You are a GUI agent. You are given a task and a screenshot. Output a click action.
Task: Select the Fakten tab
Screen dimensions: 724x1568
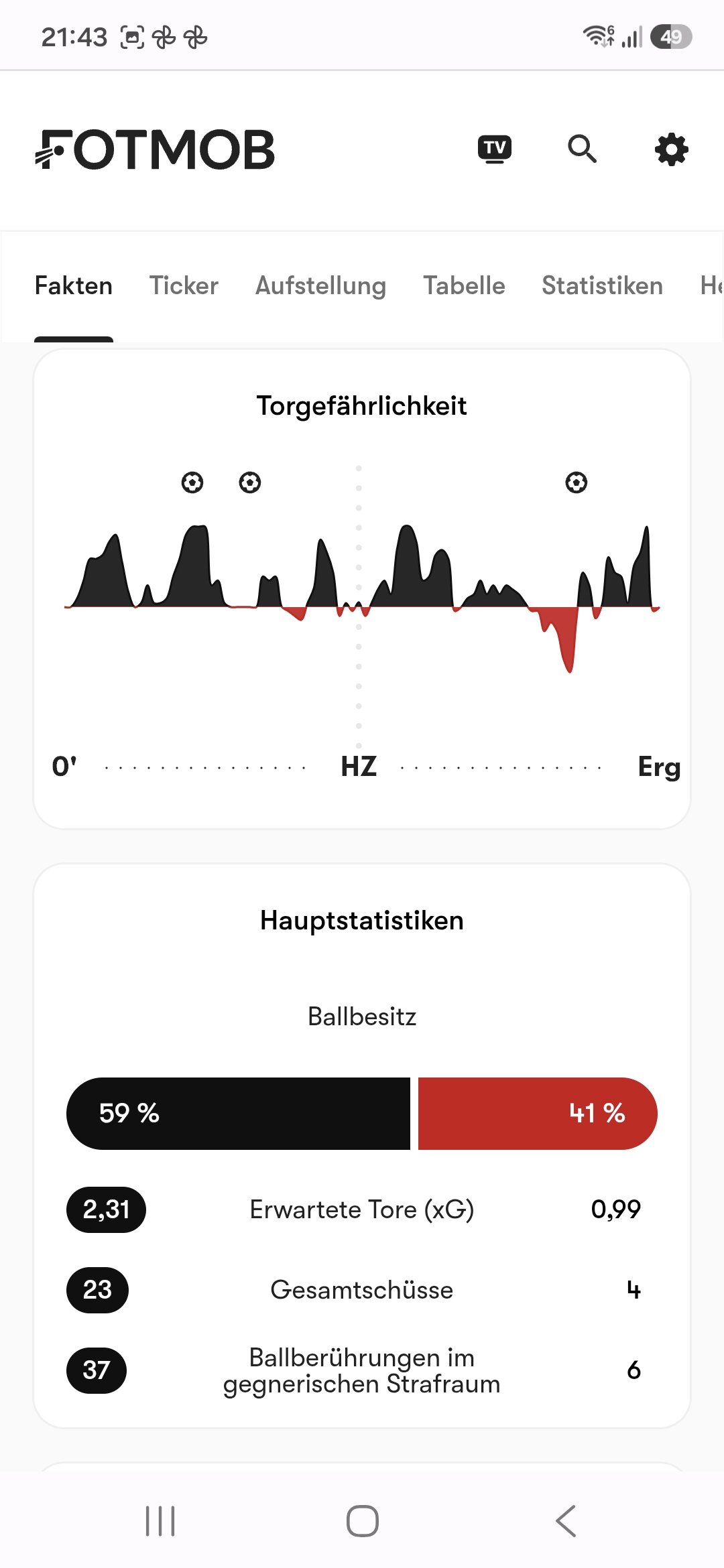click(x=74, y=286)
